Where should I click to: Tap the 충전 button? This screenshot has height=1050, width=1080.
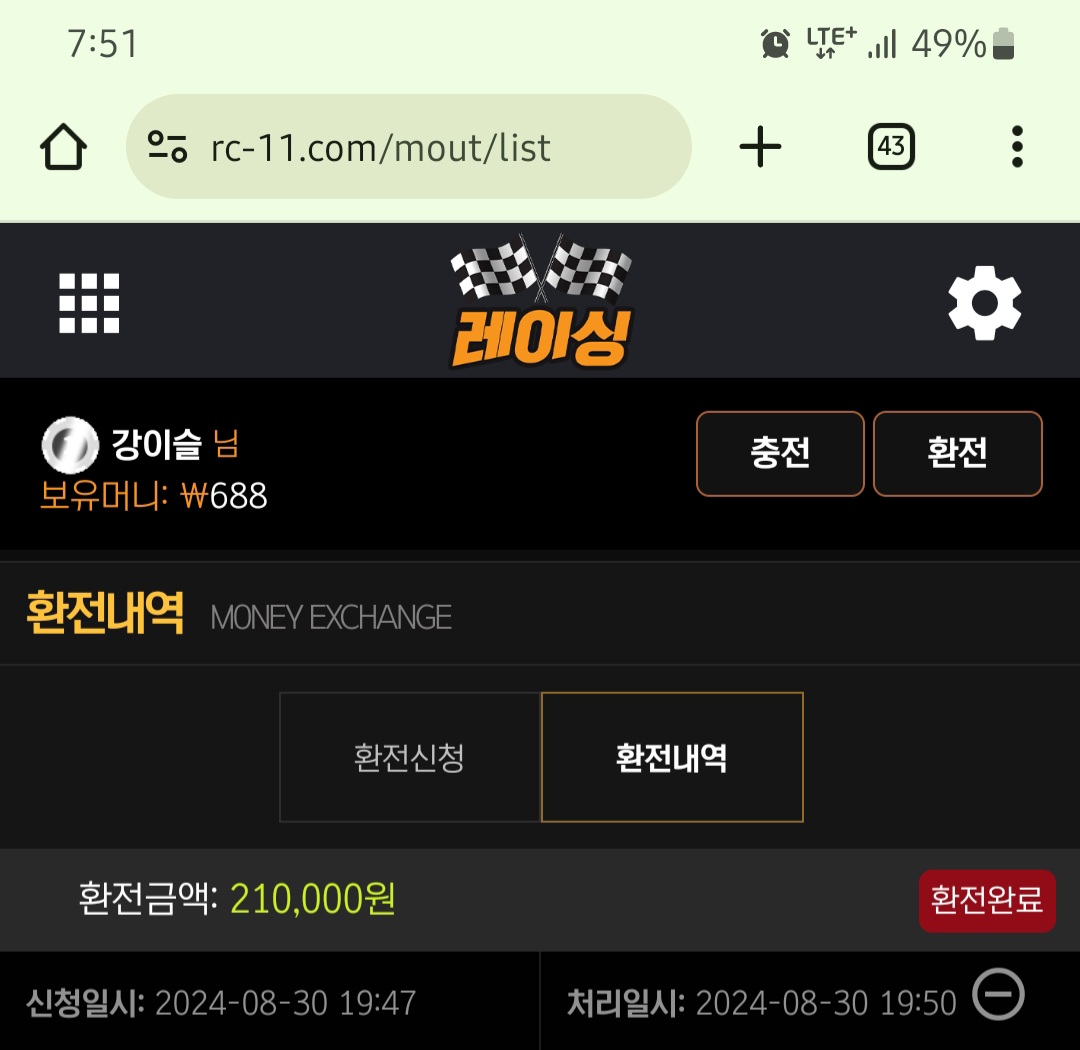point(780,454)
